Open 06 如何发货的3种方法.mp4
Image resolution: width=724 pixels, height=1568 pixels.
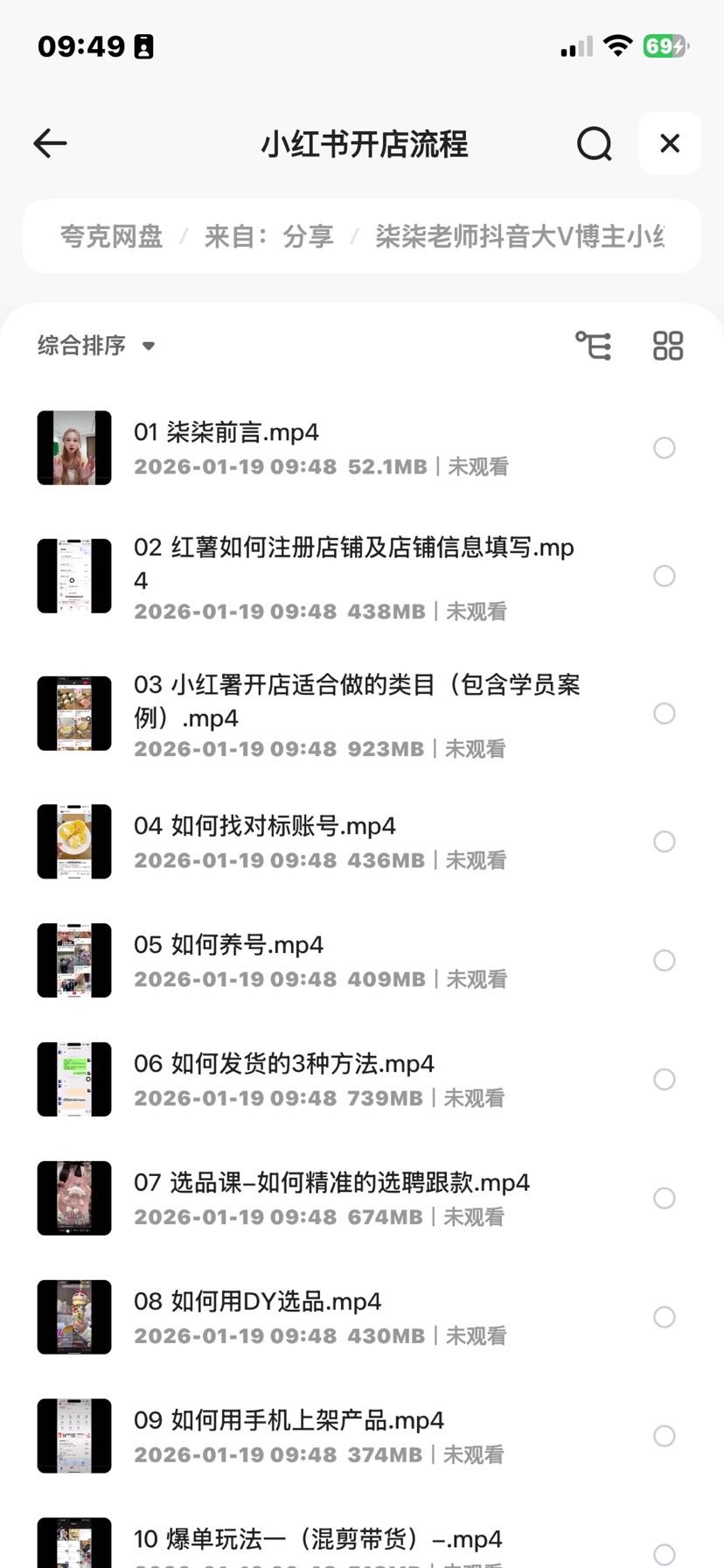point(283,1064)
